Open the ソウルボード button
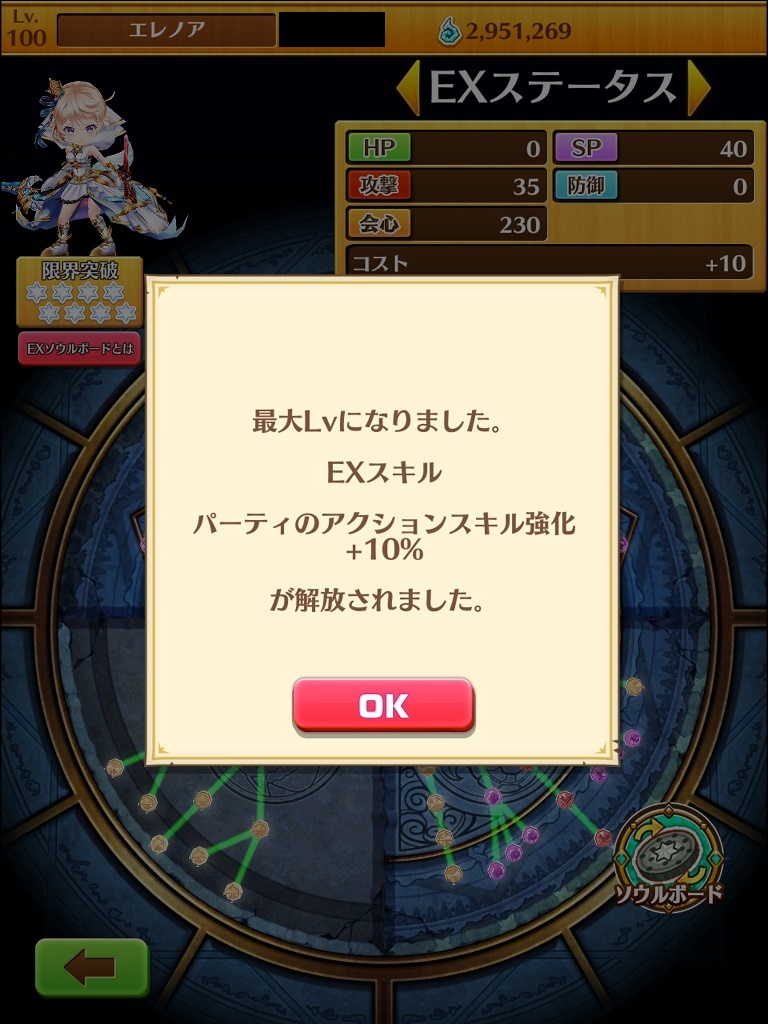 [x=668, y=855]
